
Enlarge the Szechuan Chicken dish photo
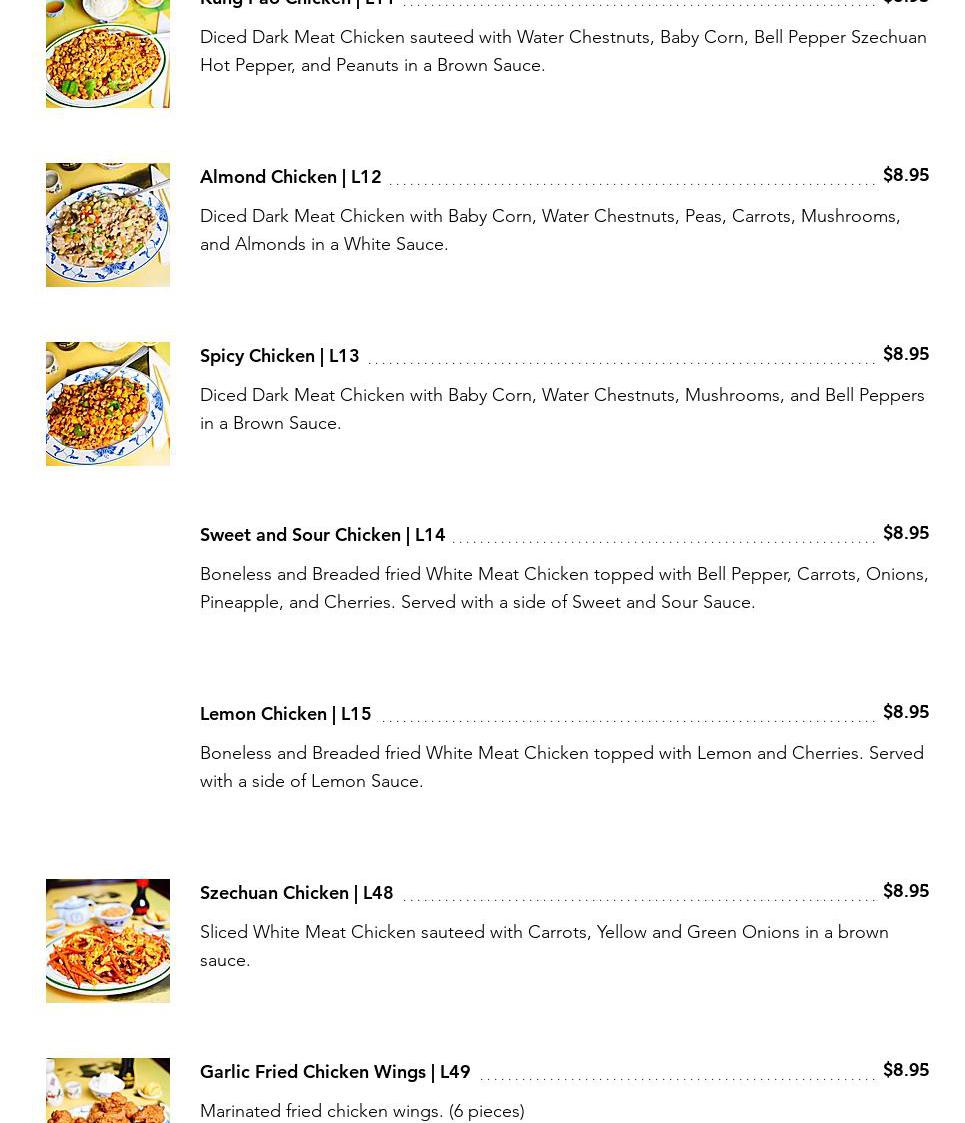coord(108,941)
